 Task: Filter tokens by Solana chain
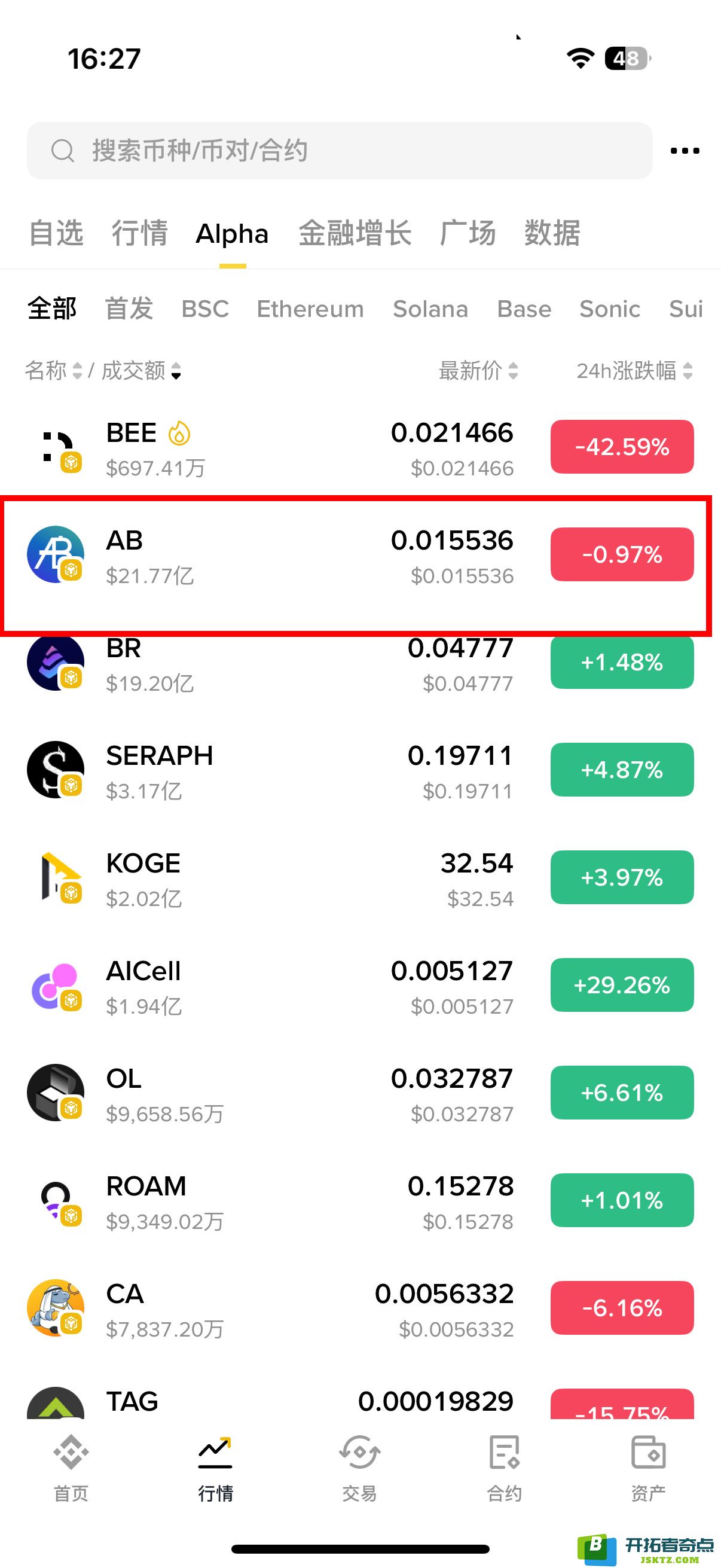431,309
